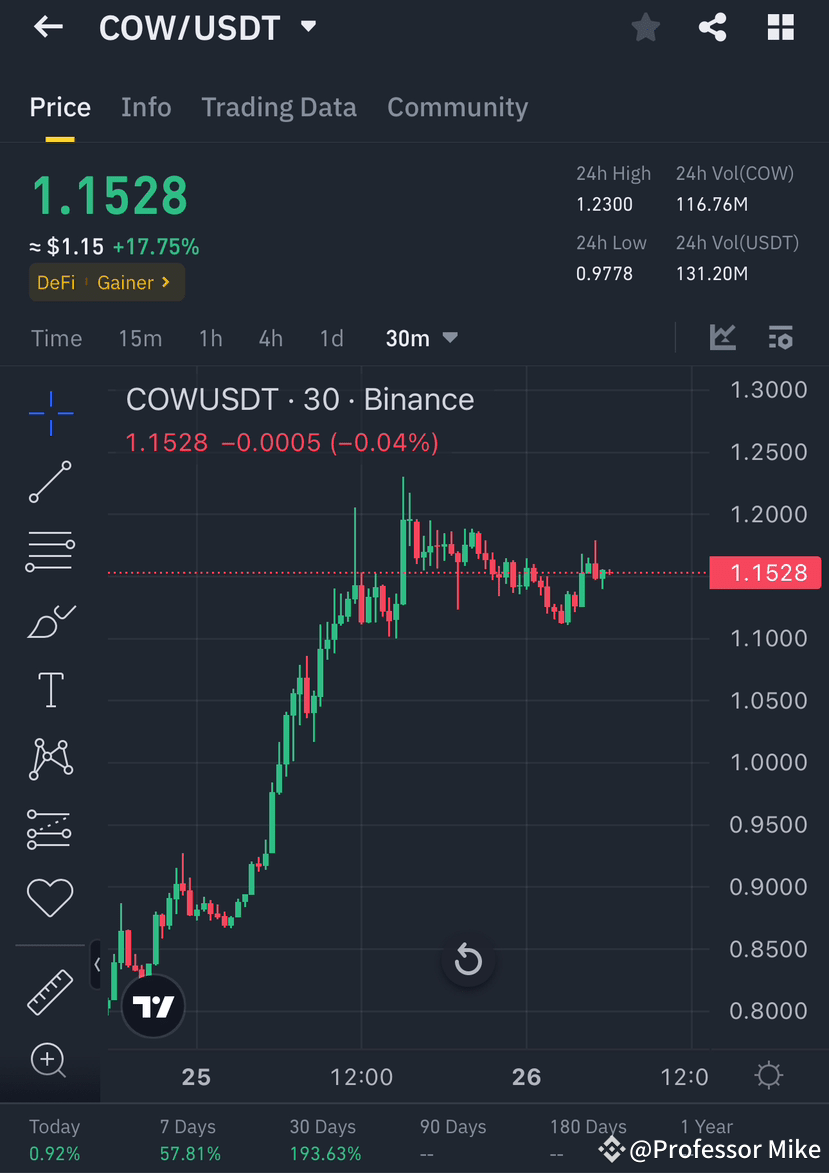Switch chart style using line chart icon
This screenshot has width=829, height=1173.
click(x=722, y=338)
